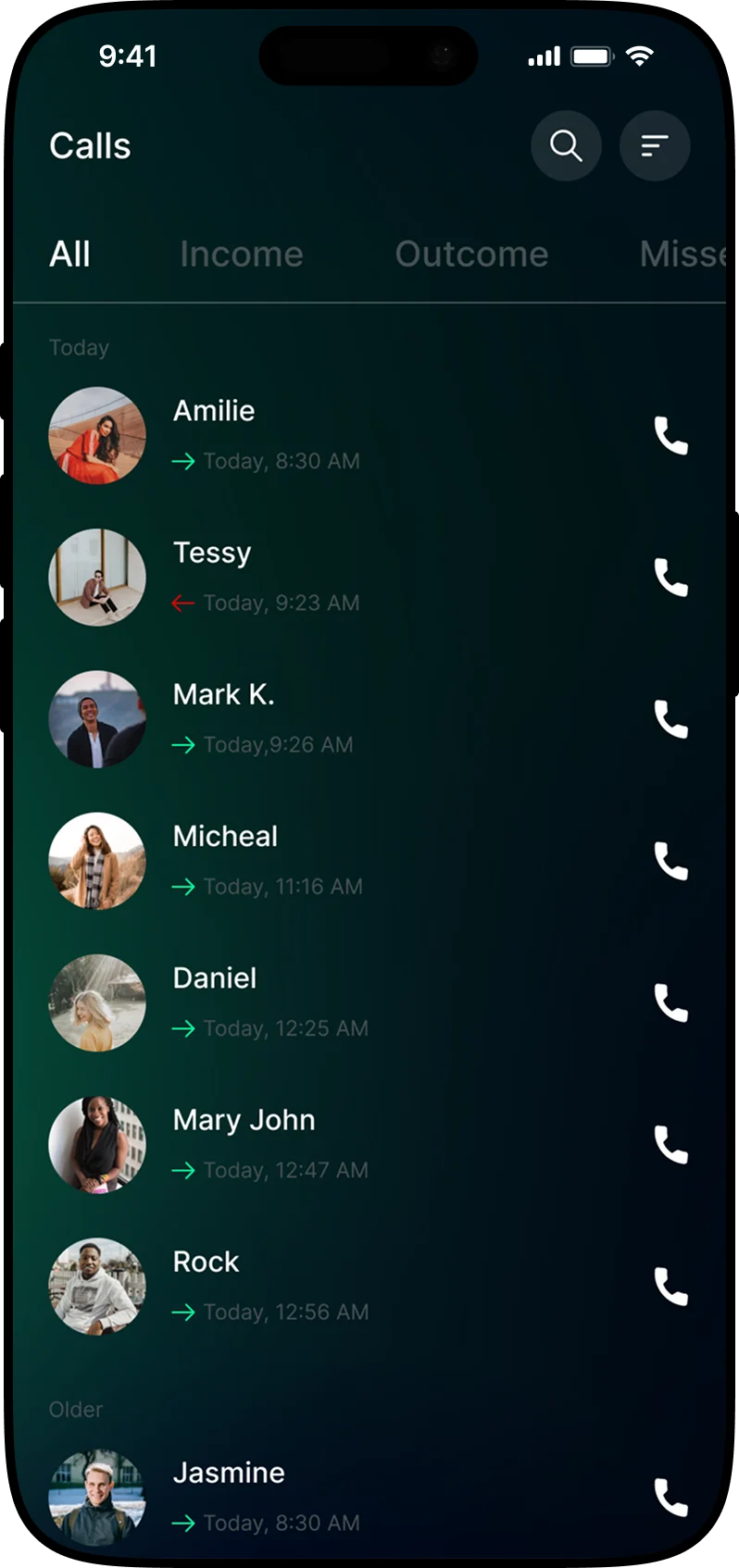Screen dimensions: 739x1568
Task: Call Jasmine using the phone icon
Action: coord(671,1498)
